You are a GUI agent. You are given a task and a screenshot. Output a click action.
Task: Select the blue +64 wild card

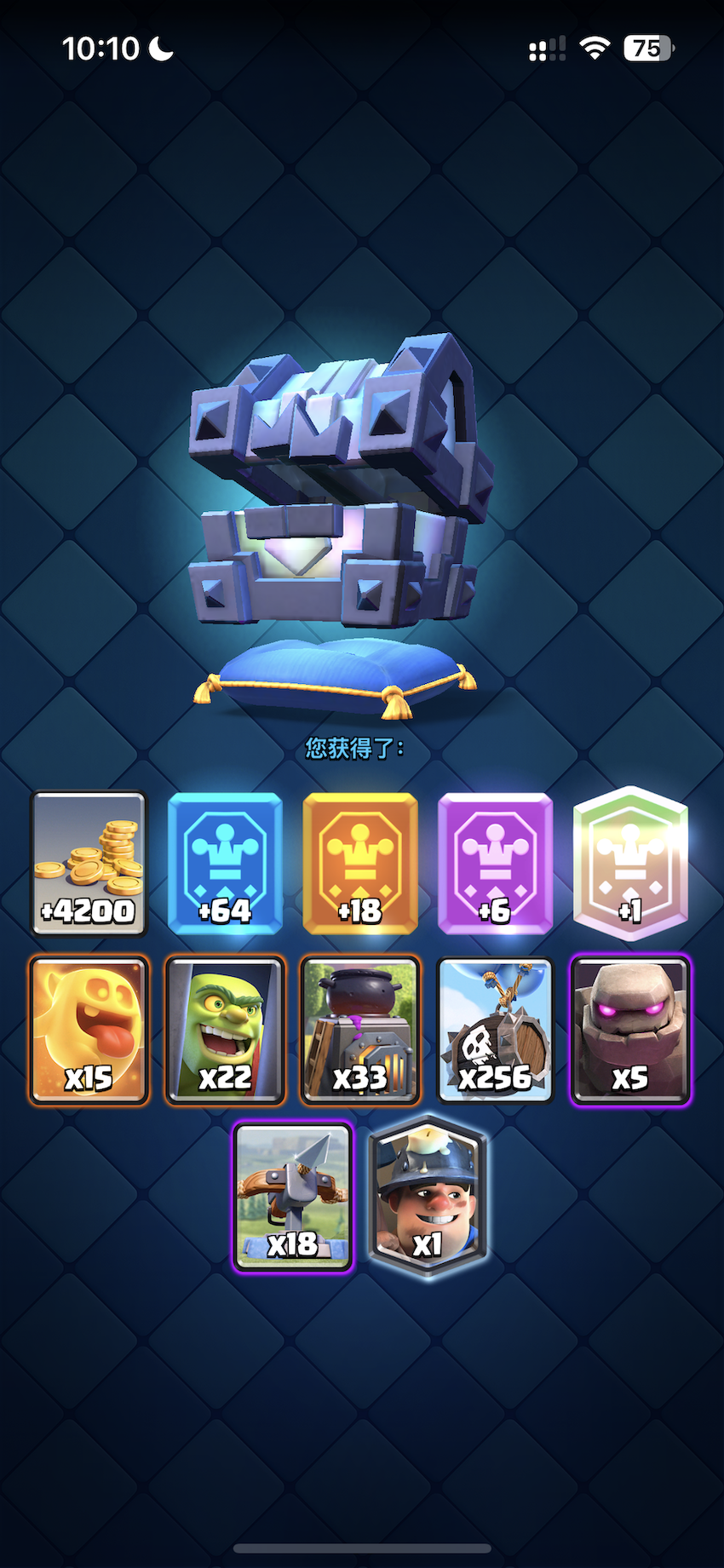pyautogui.click(x=224, y=864)
